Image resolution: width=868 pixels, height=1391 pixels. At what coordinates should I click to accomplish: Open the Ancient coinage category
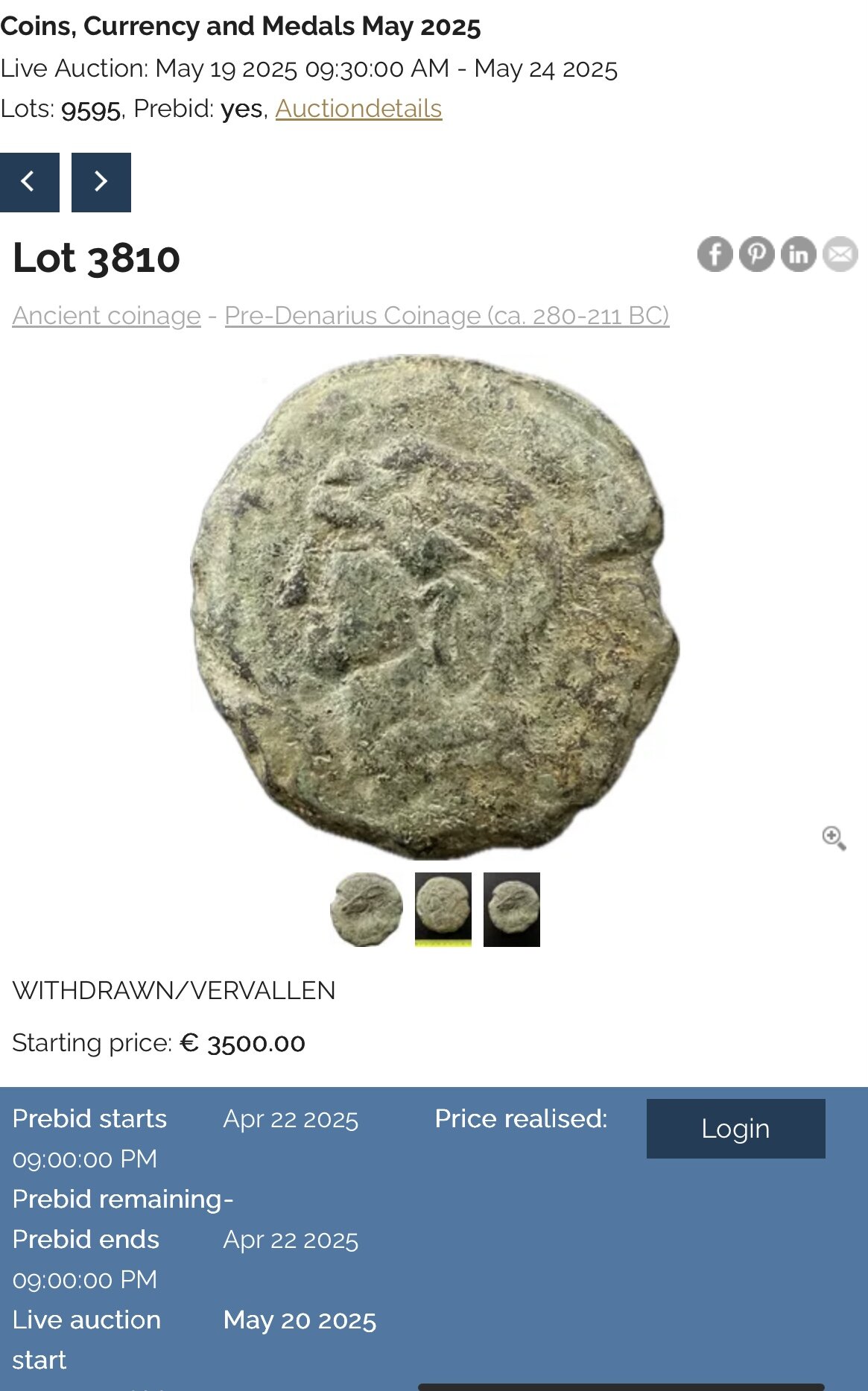(107, 316)
